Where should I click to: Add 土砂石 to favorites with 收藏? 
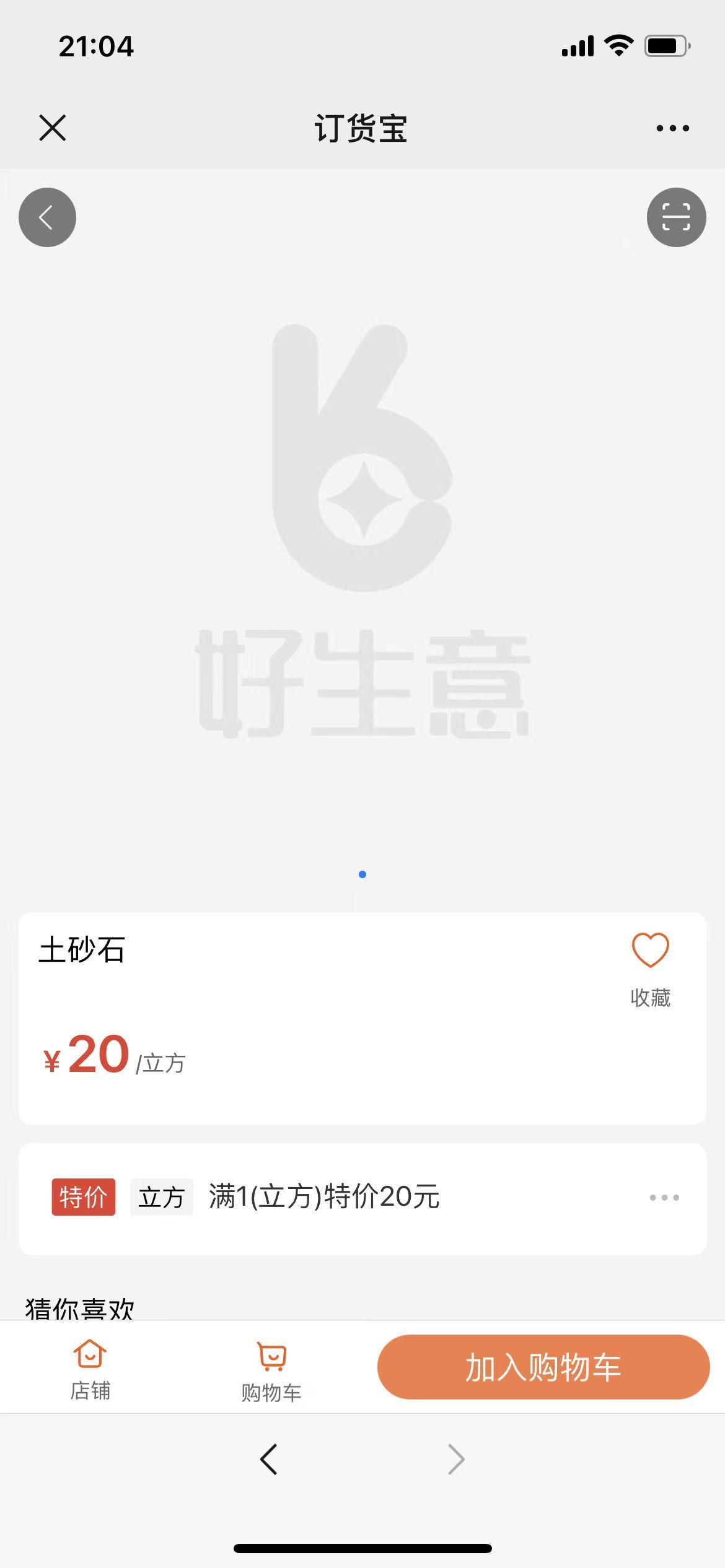click(x=650, y=969)
